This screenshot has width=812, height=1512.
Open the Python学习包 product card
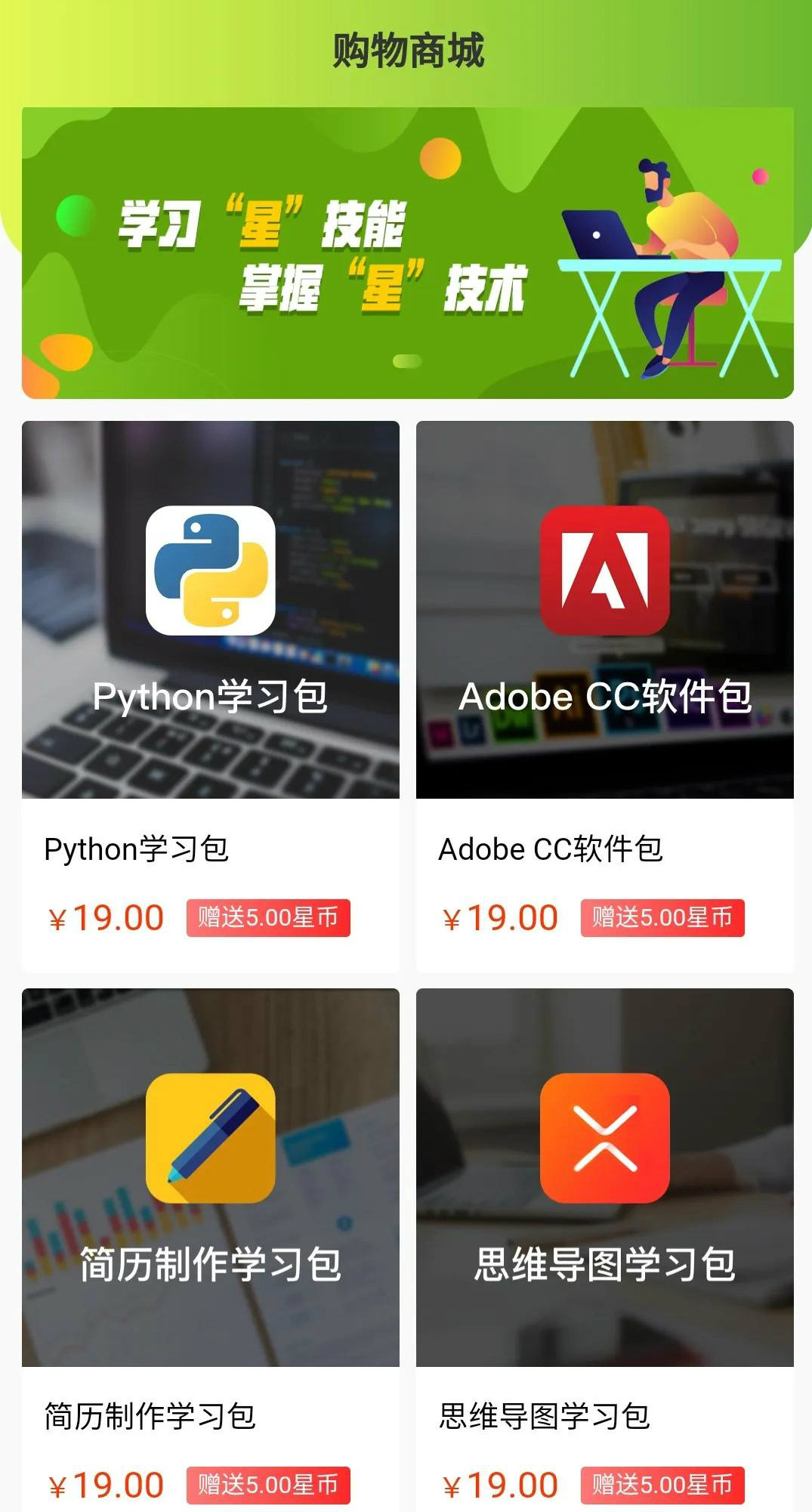tap(211, 610)
